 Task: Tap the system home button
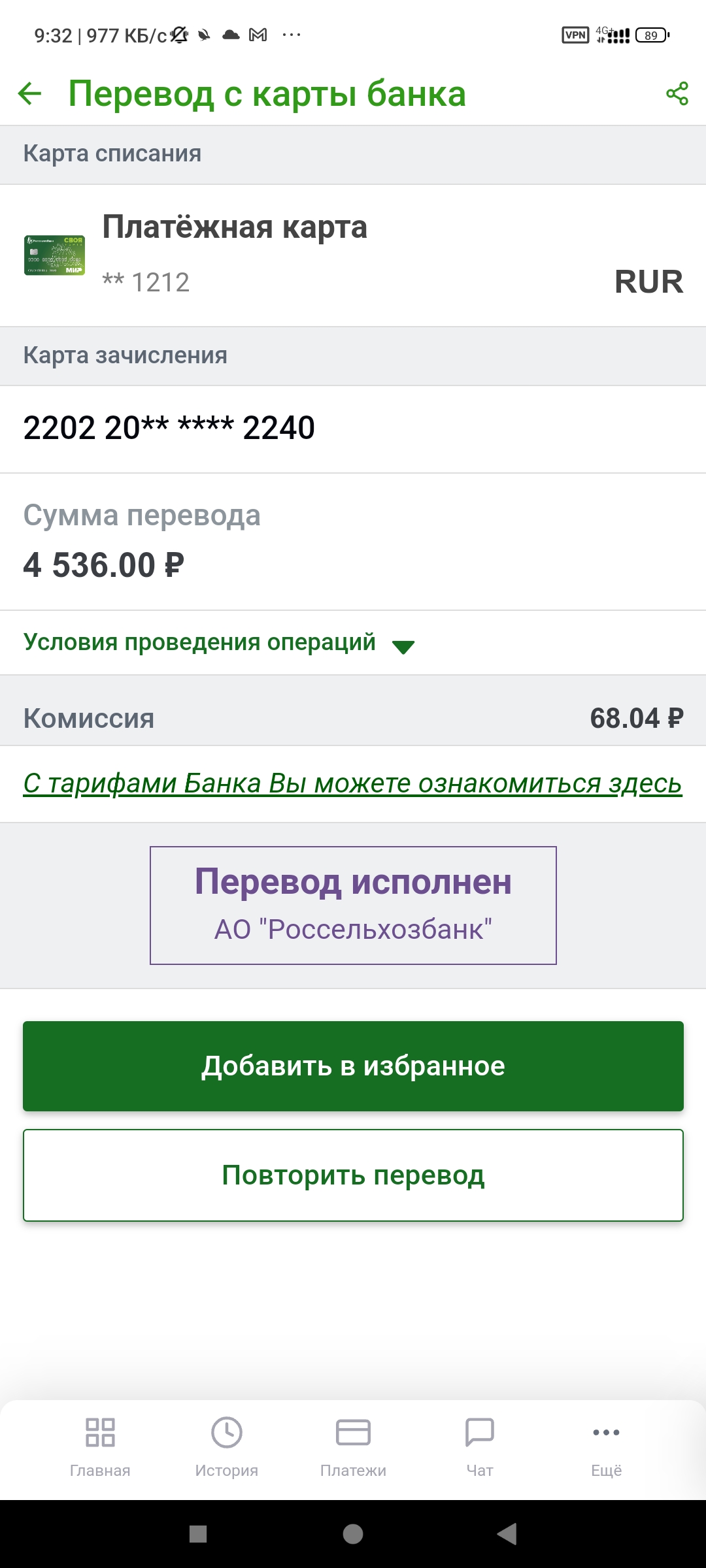pyautogui.click(x=353, y=1534)
